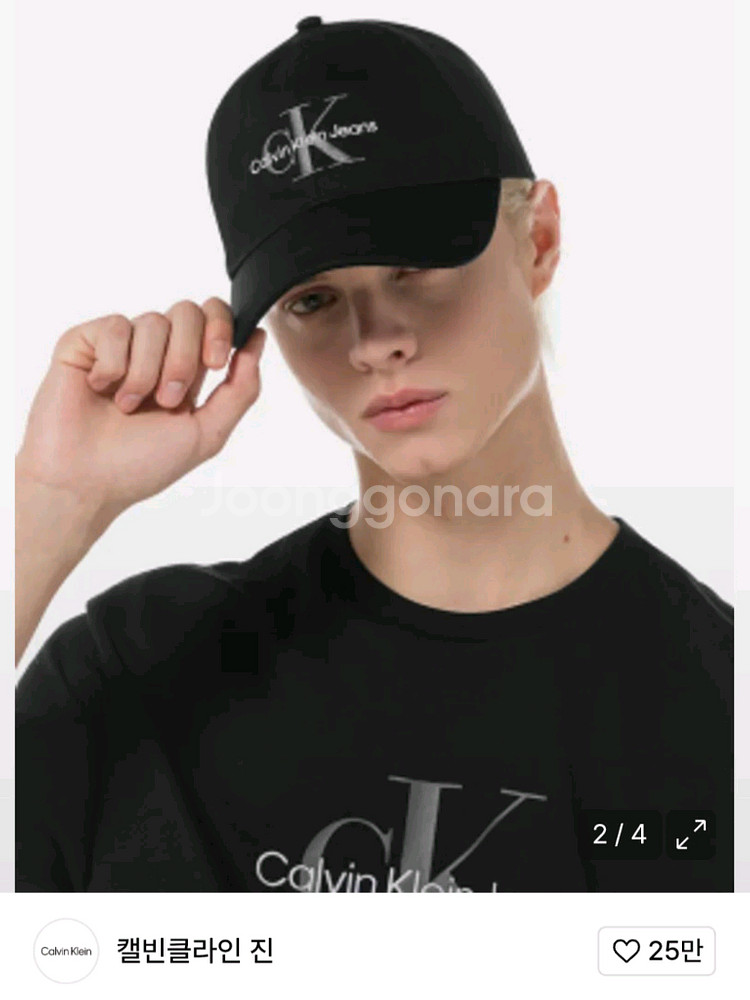Open the 캘빈클라인 진 brand page
This screenshot has height=1000, width=750.
pos(195,950)
